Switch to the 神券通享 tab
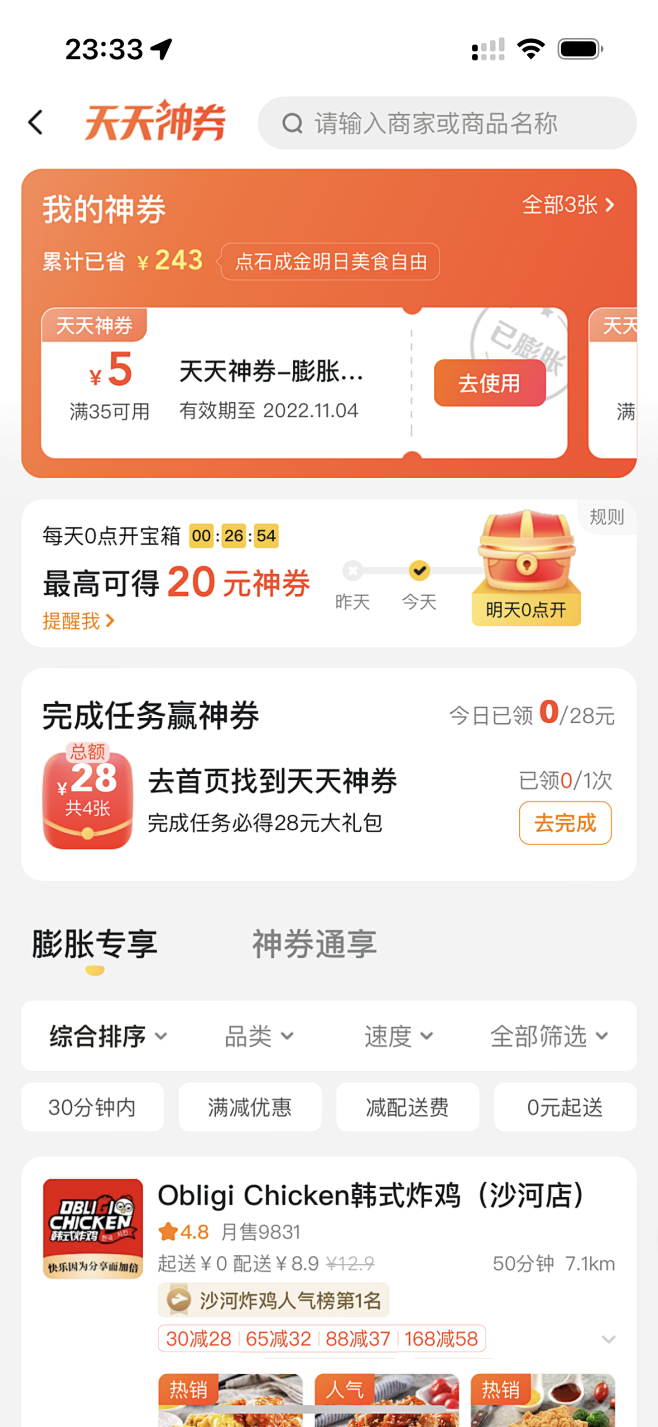The image size is (658, 1427). click(314, 943)
